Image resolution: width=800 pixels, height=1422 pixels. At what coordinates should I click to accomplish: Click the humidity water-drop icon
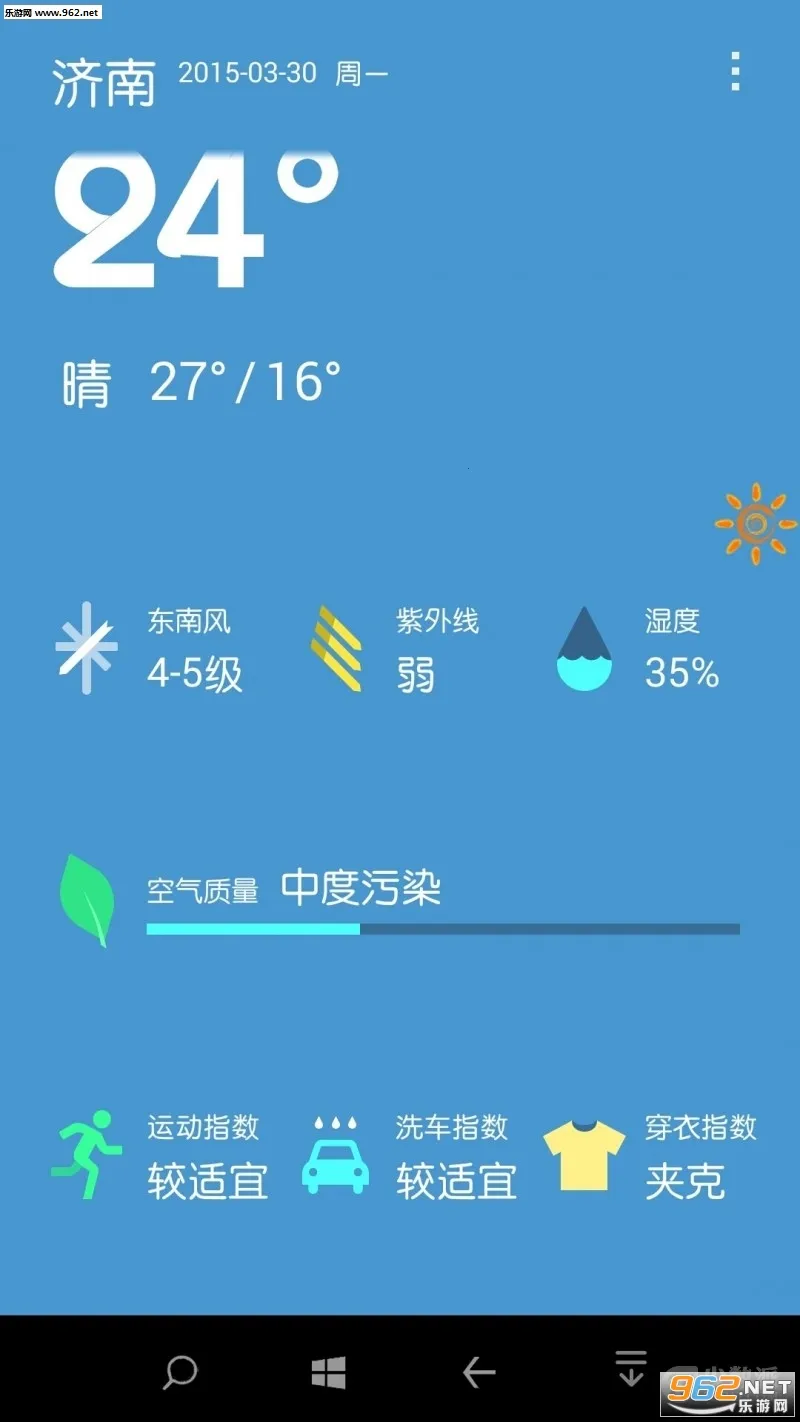coord(583,648)
